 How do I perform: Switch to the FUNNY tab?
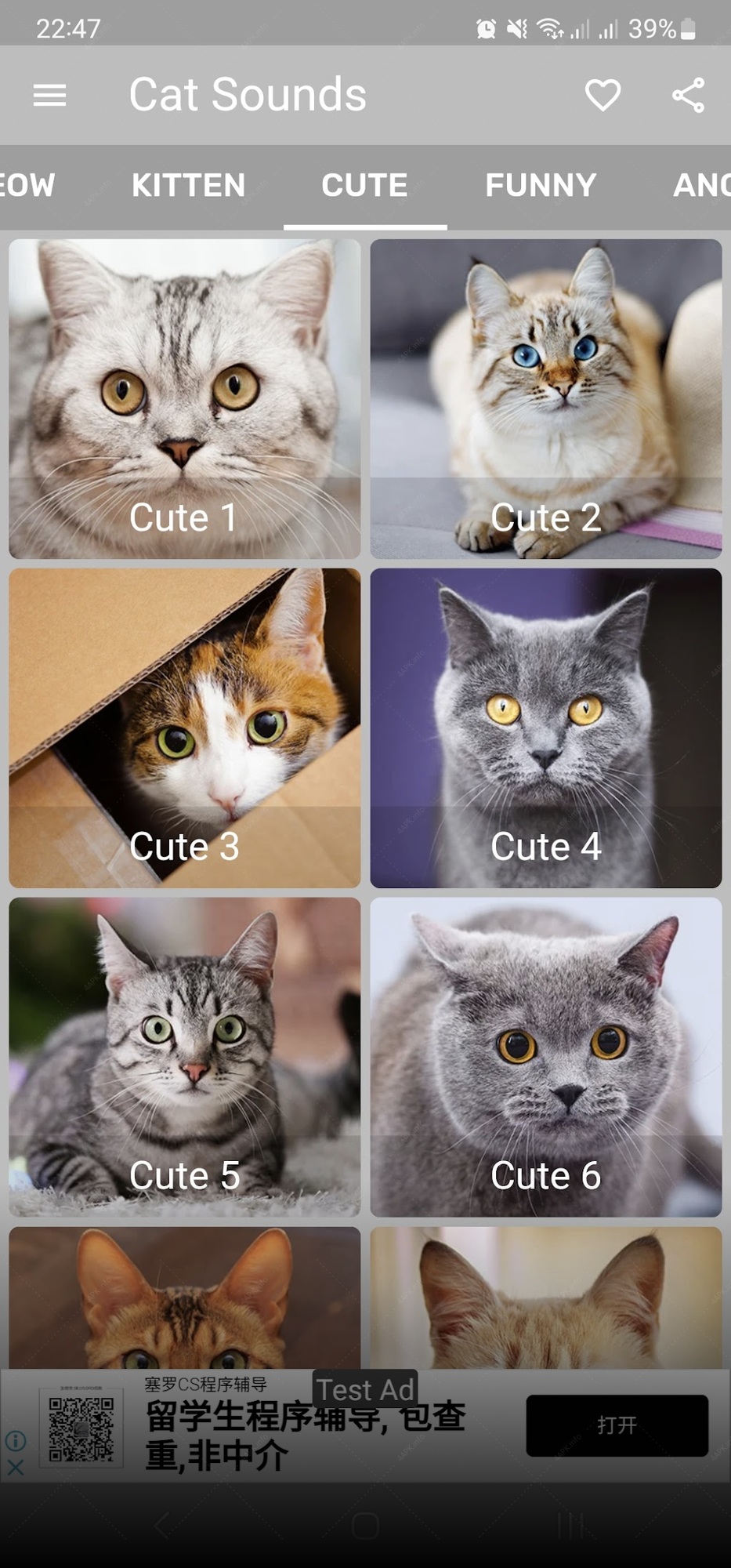pyautogui.click(x=541, y=186)
